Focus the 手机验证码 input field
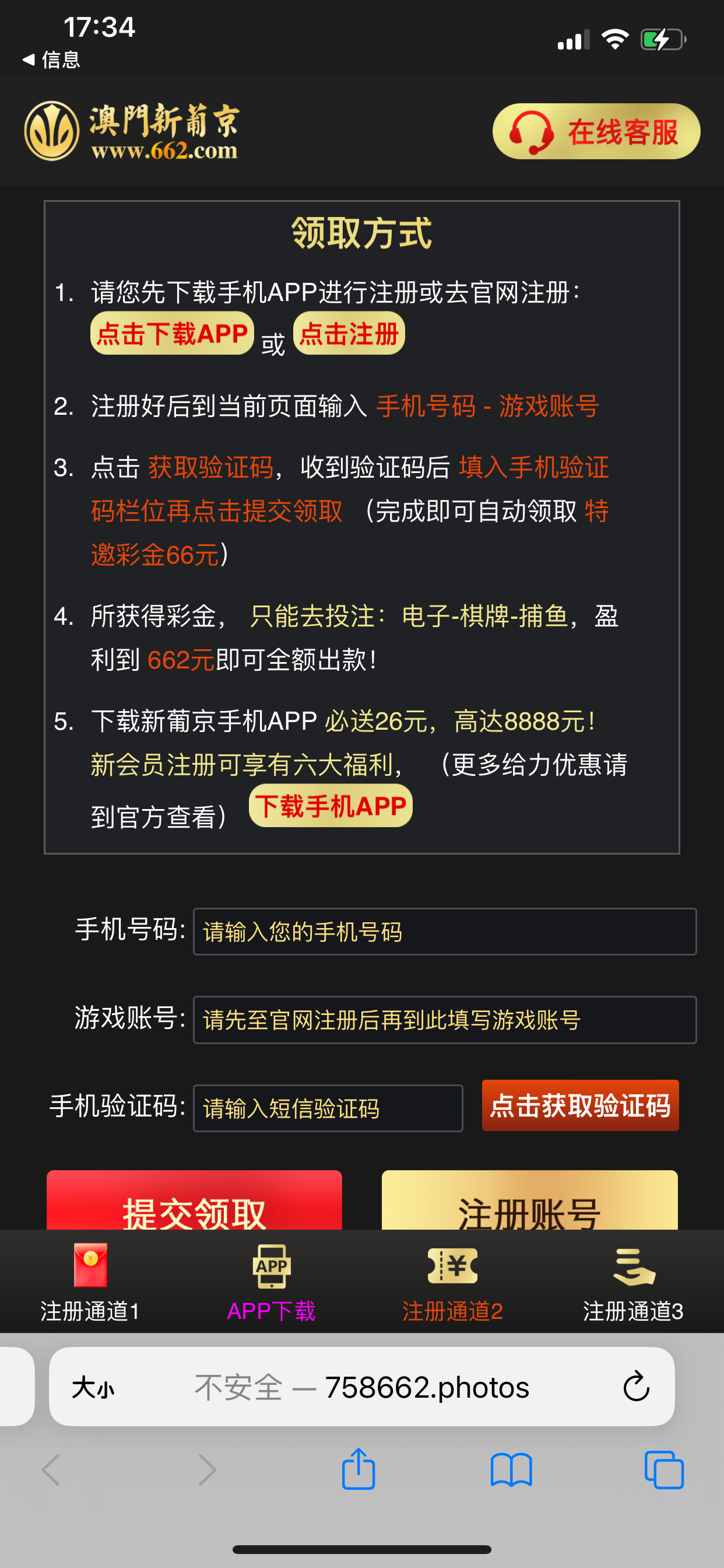 [328, 1108]
